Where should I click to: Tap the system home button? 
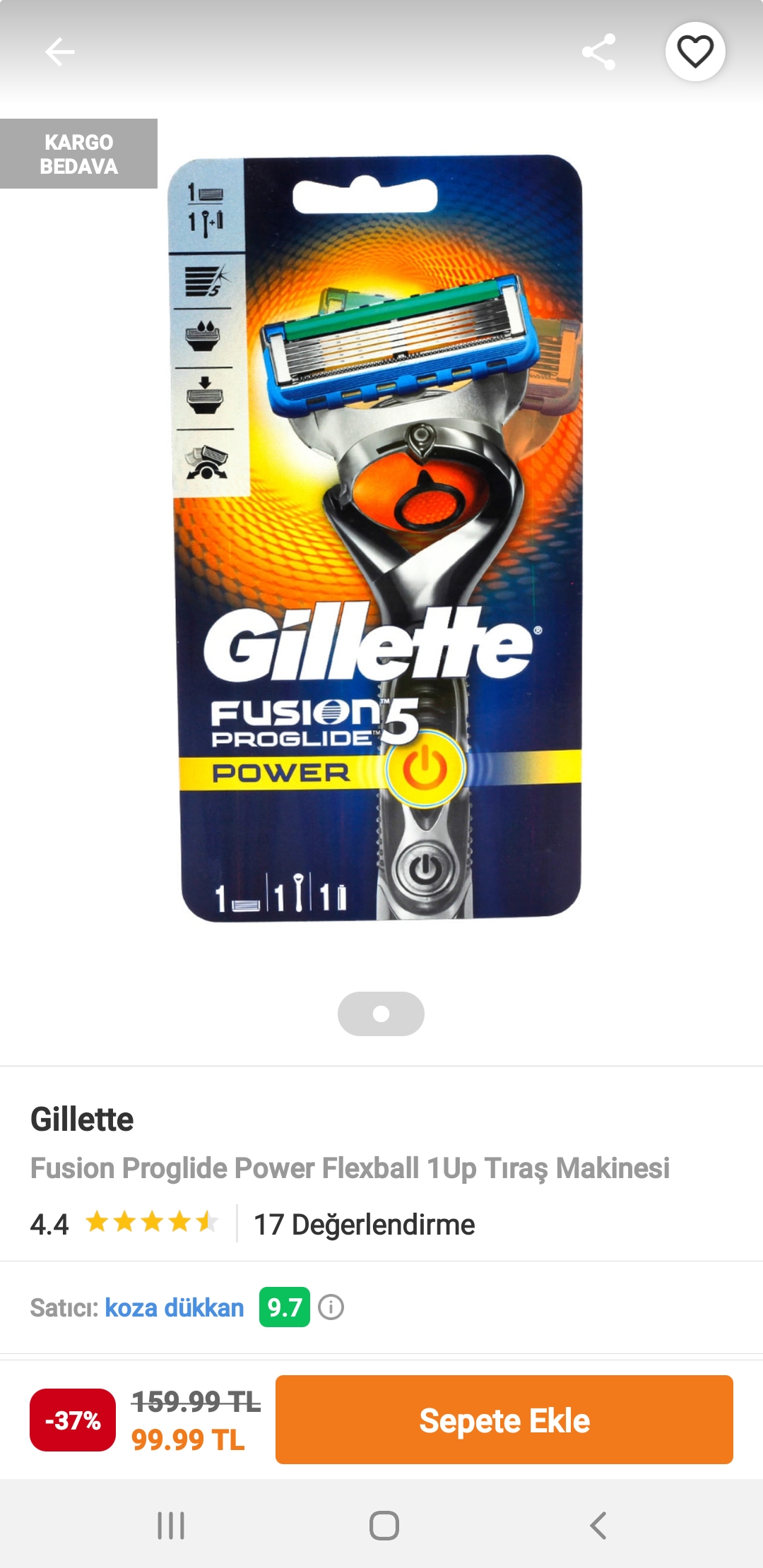384,1525
